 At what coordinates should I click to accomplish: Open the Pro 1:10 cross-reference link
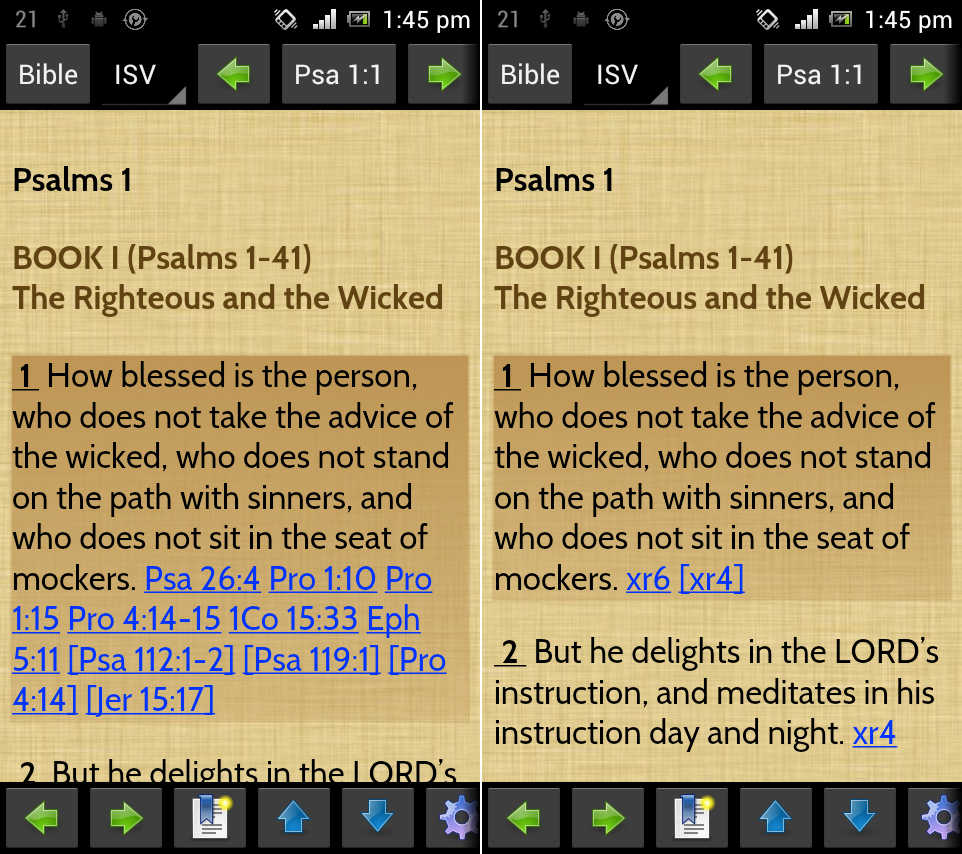coord(323,579)
